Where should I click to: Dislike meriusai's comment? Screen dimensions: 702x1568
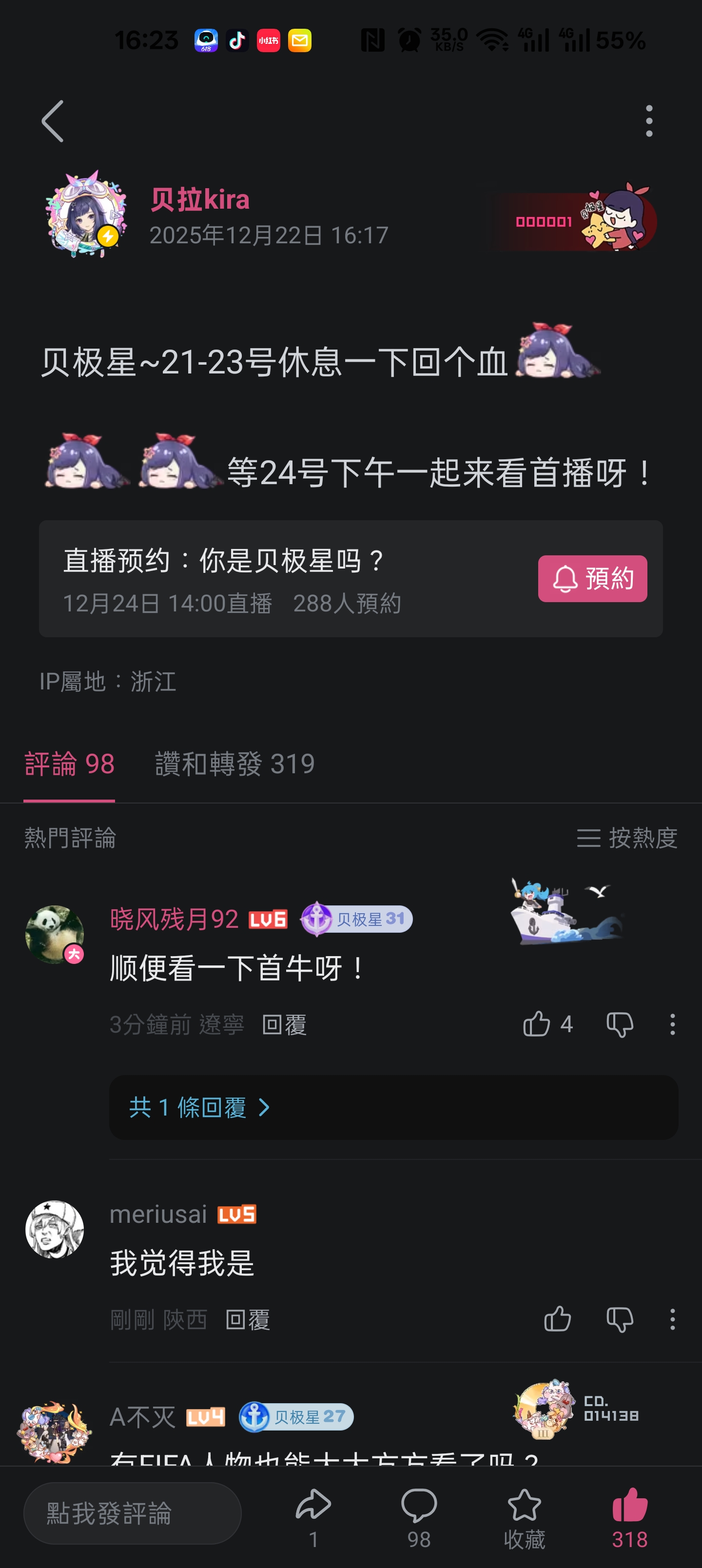[x=620, y=1319]
